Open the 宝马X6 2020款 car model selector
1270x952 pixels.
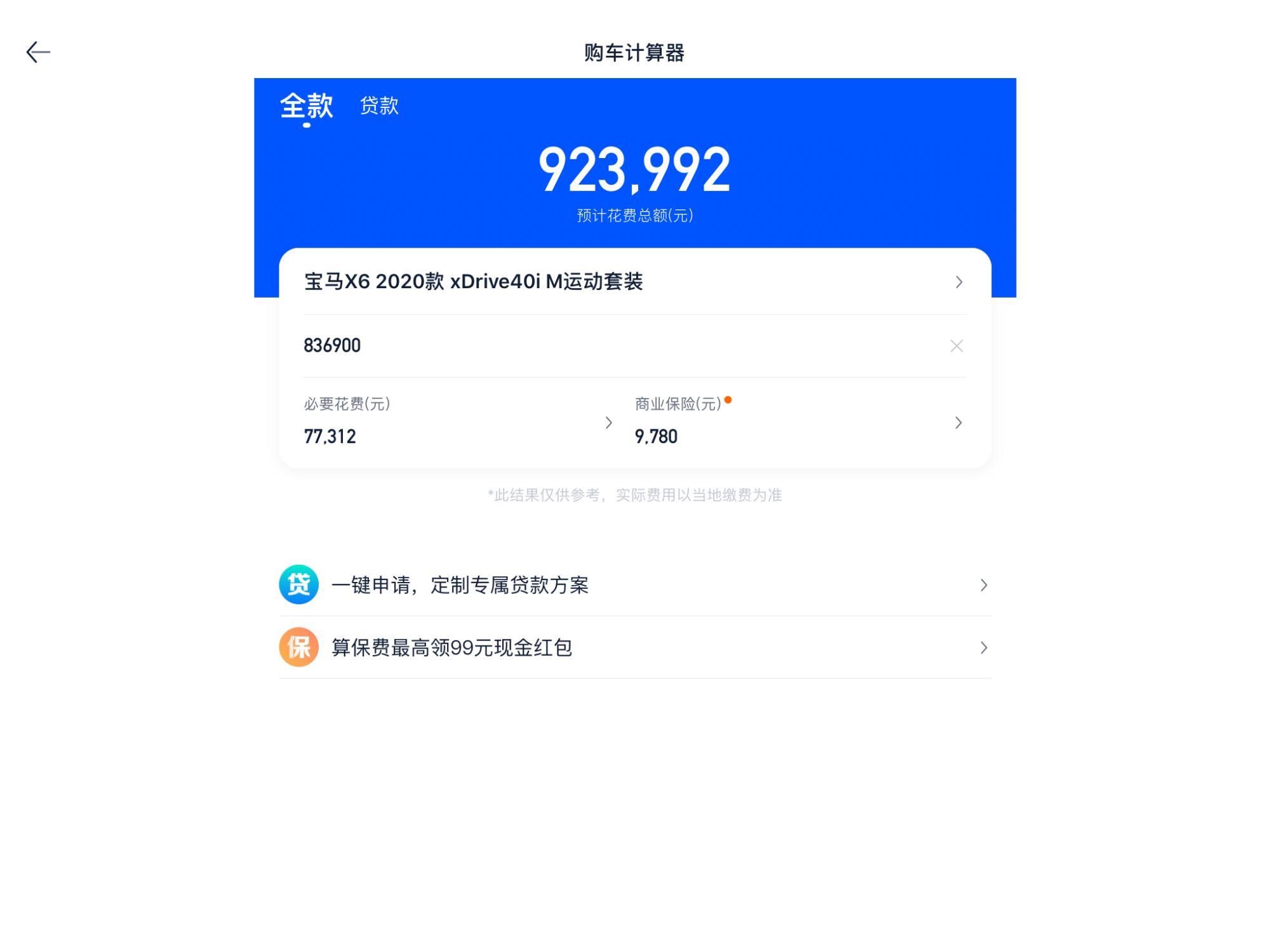click(635, 282)
